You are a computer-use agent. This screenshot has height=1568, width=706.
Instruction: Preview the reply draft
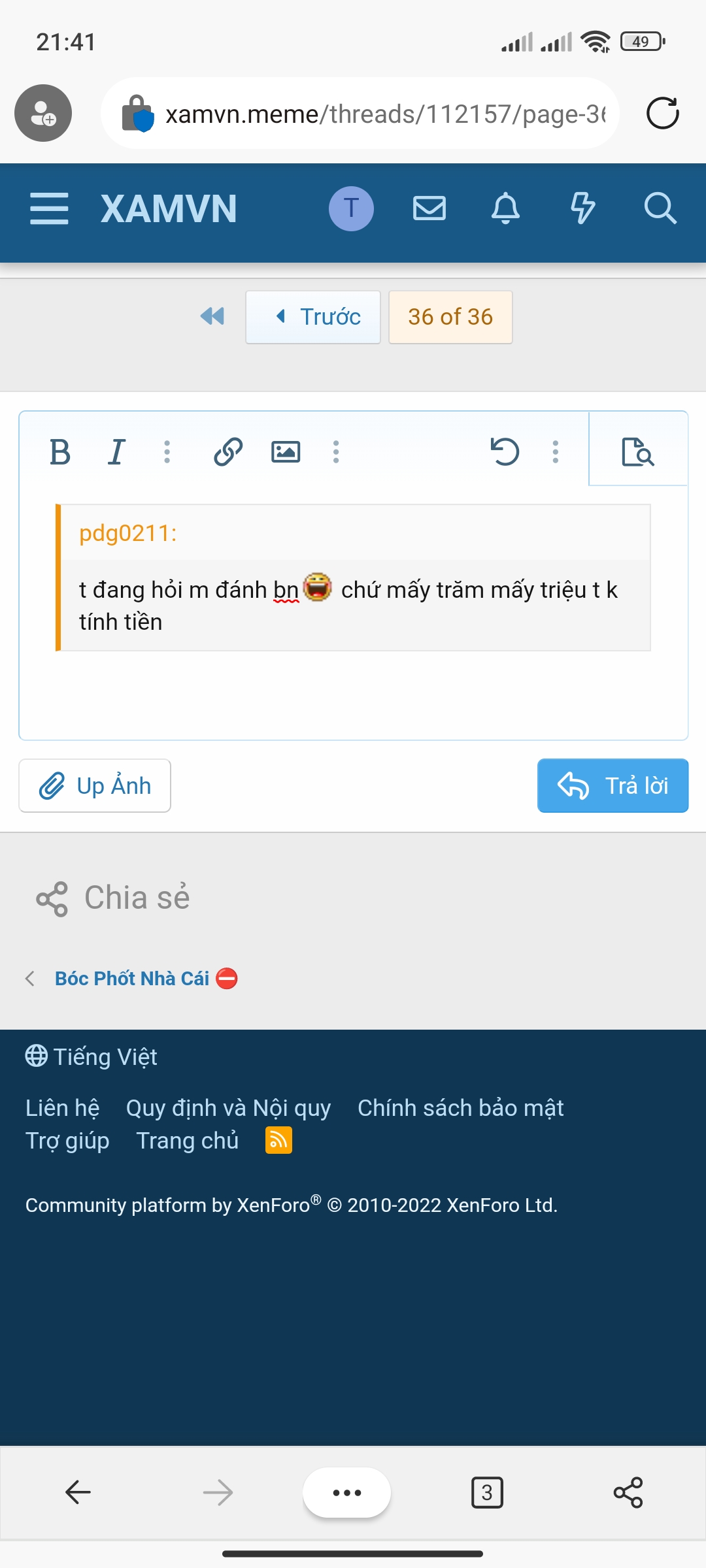637,451
